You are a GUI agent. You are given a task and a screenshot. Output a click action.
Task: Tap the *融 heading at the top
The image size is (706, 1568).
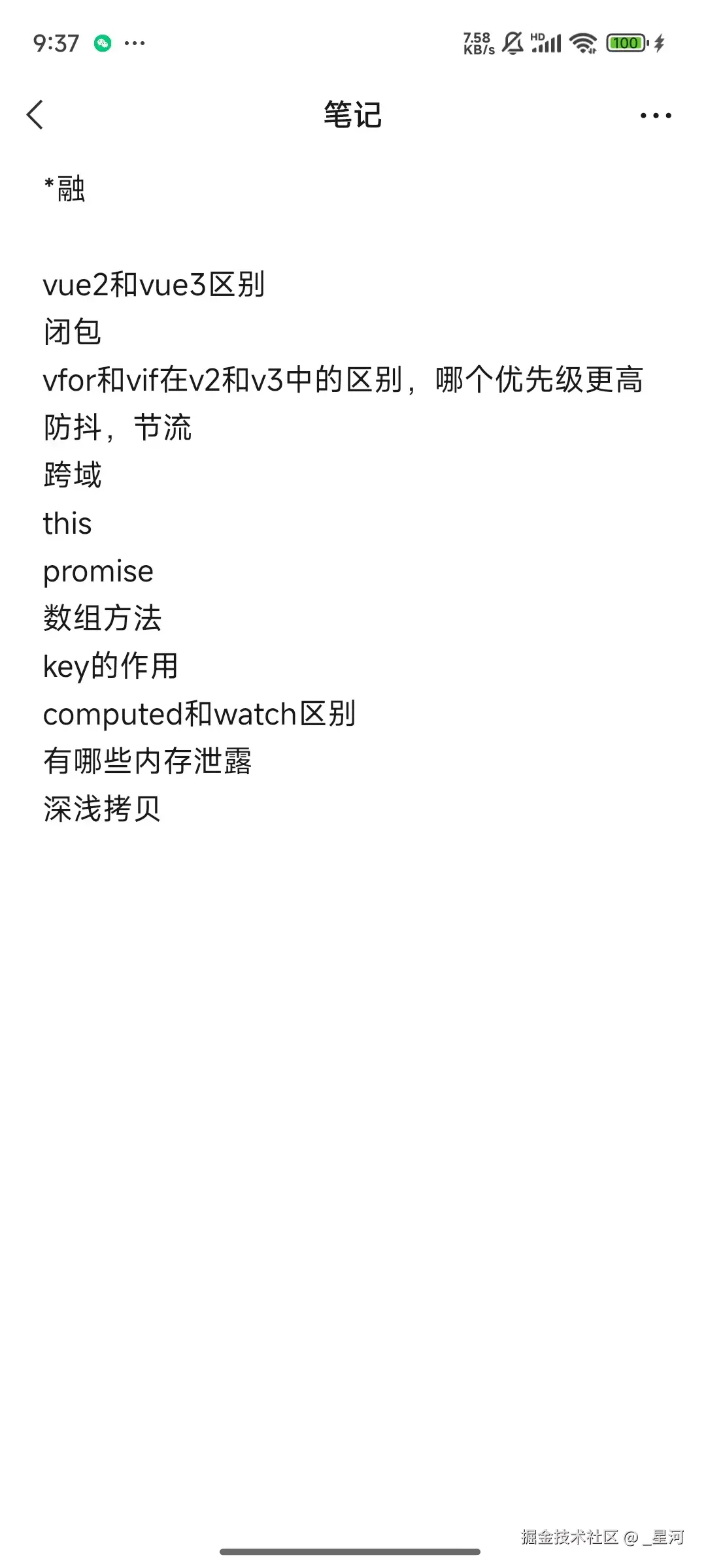[65, 188]
